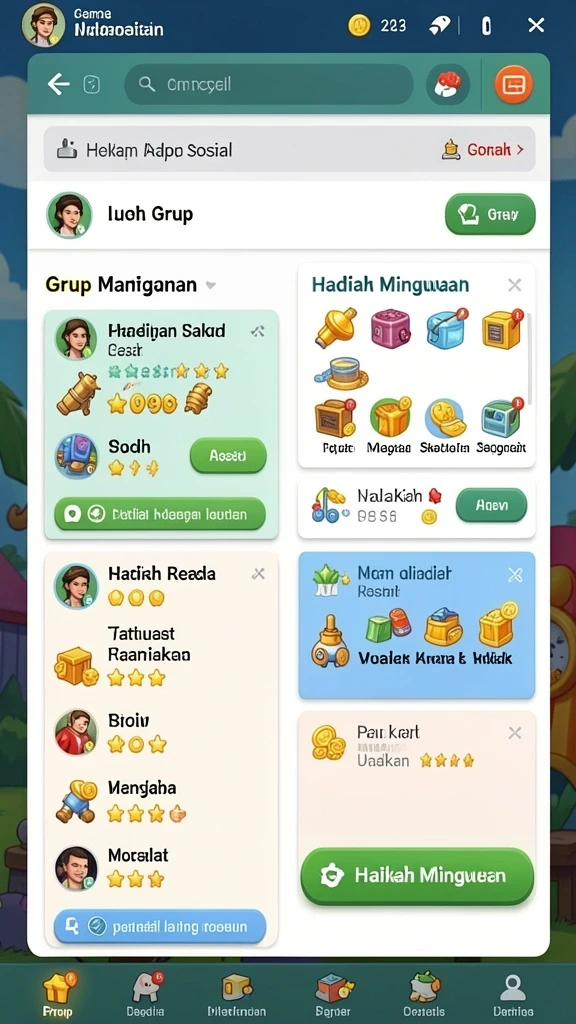This screenshot has width=576, height=1024.
Task: Tap the green bar under Sodh
Action: pyautogui.click(x=160, y=515)
